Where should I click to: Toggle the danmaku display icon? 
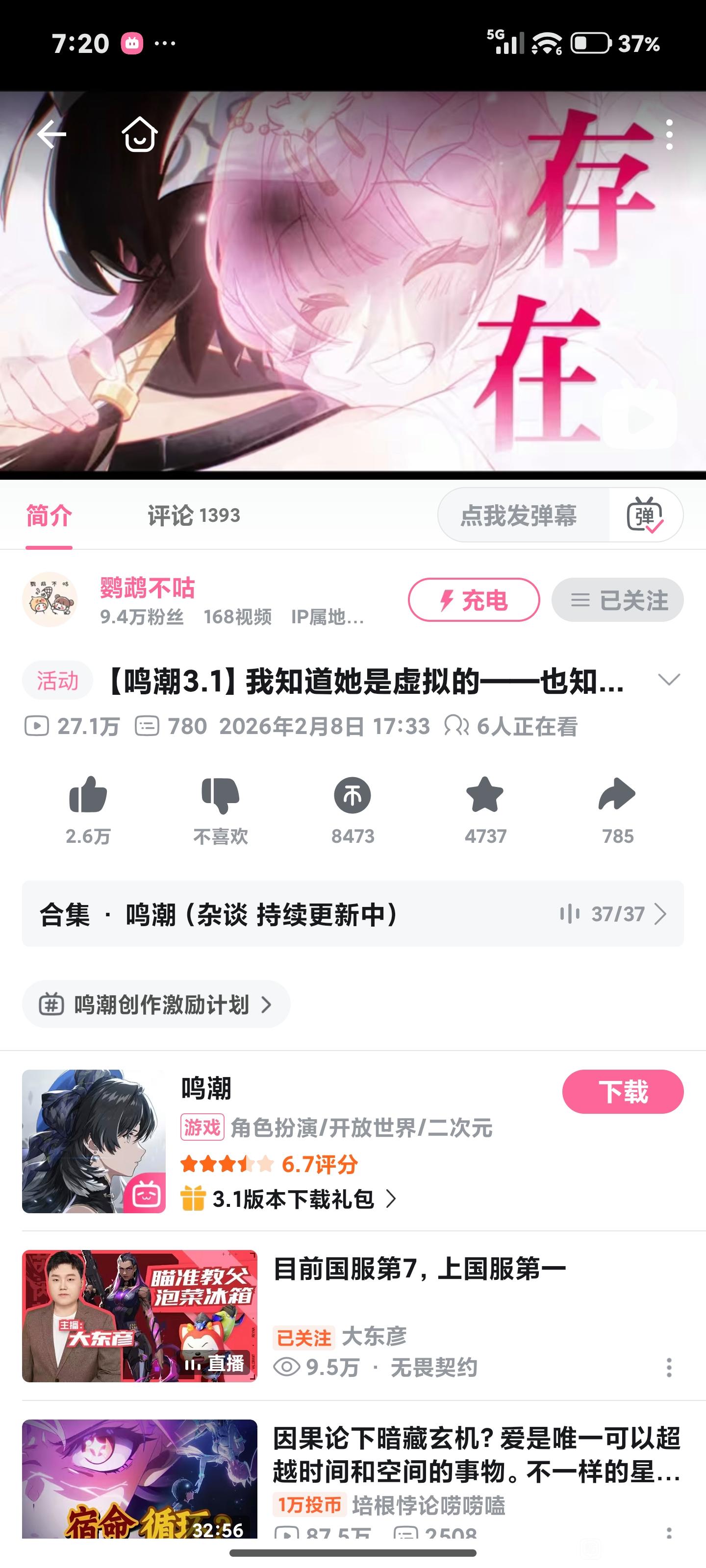[645, 515]
